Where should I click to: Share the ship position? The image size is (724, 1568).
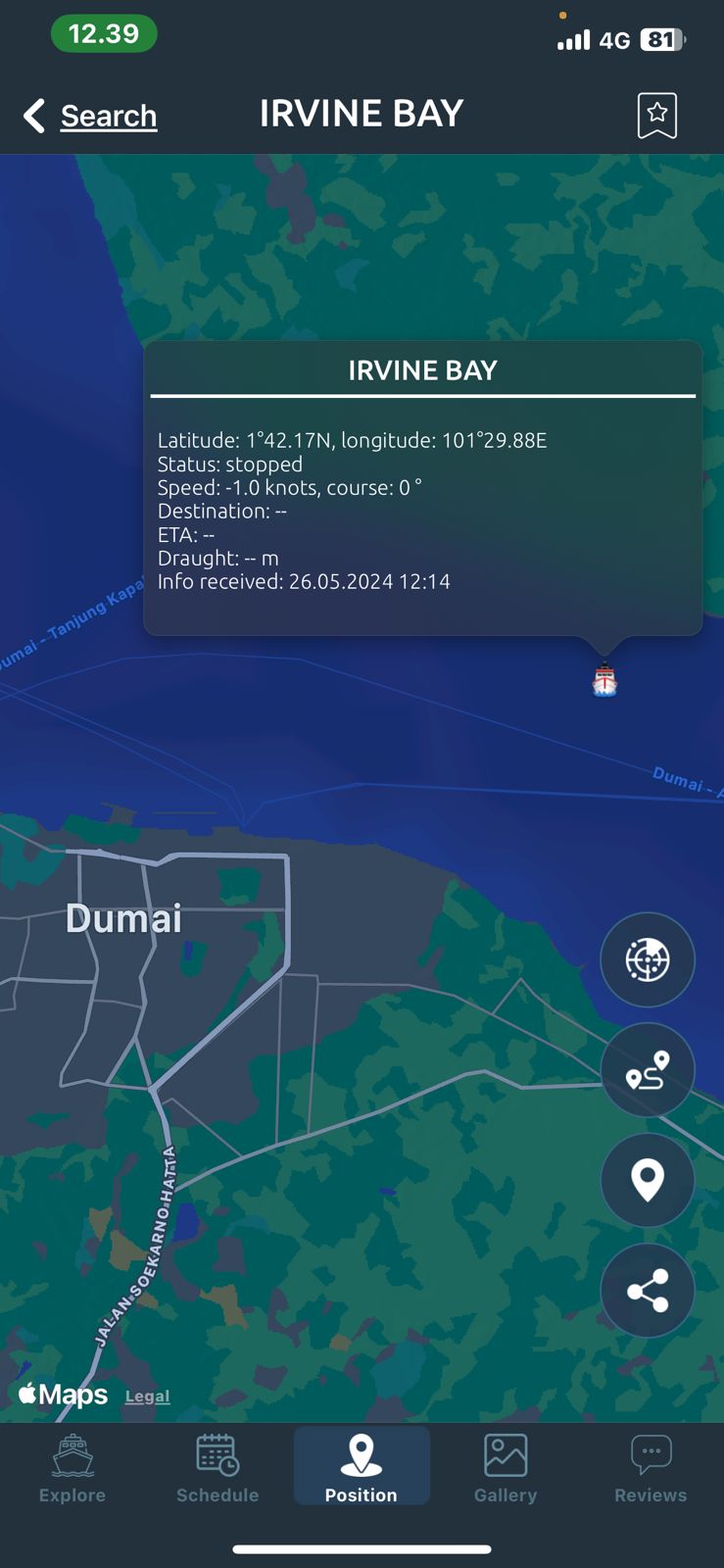pos(647,1291)
